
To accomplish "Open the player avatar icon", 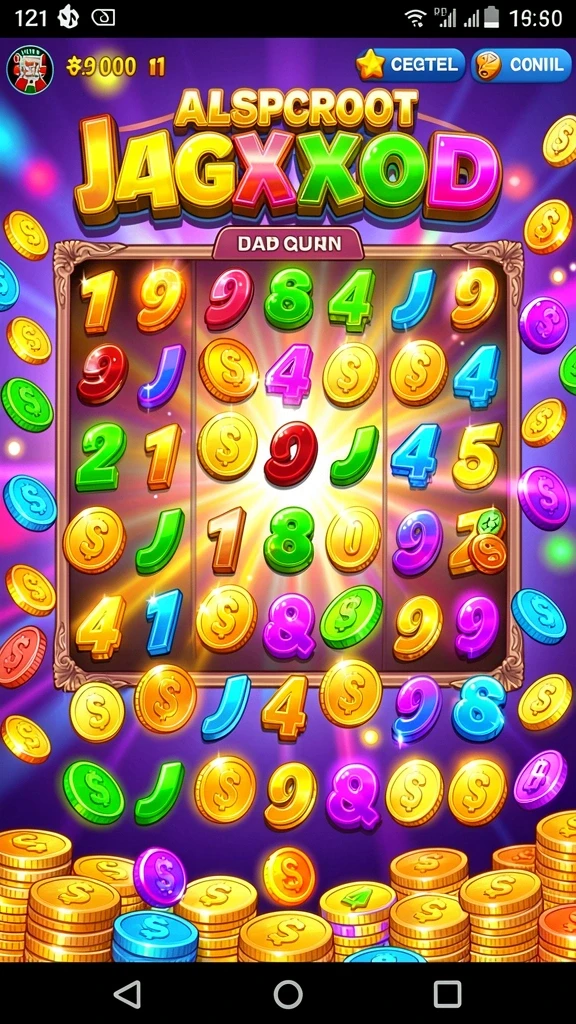I will pyautogui.click(x=30, y=68).
